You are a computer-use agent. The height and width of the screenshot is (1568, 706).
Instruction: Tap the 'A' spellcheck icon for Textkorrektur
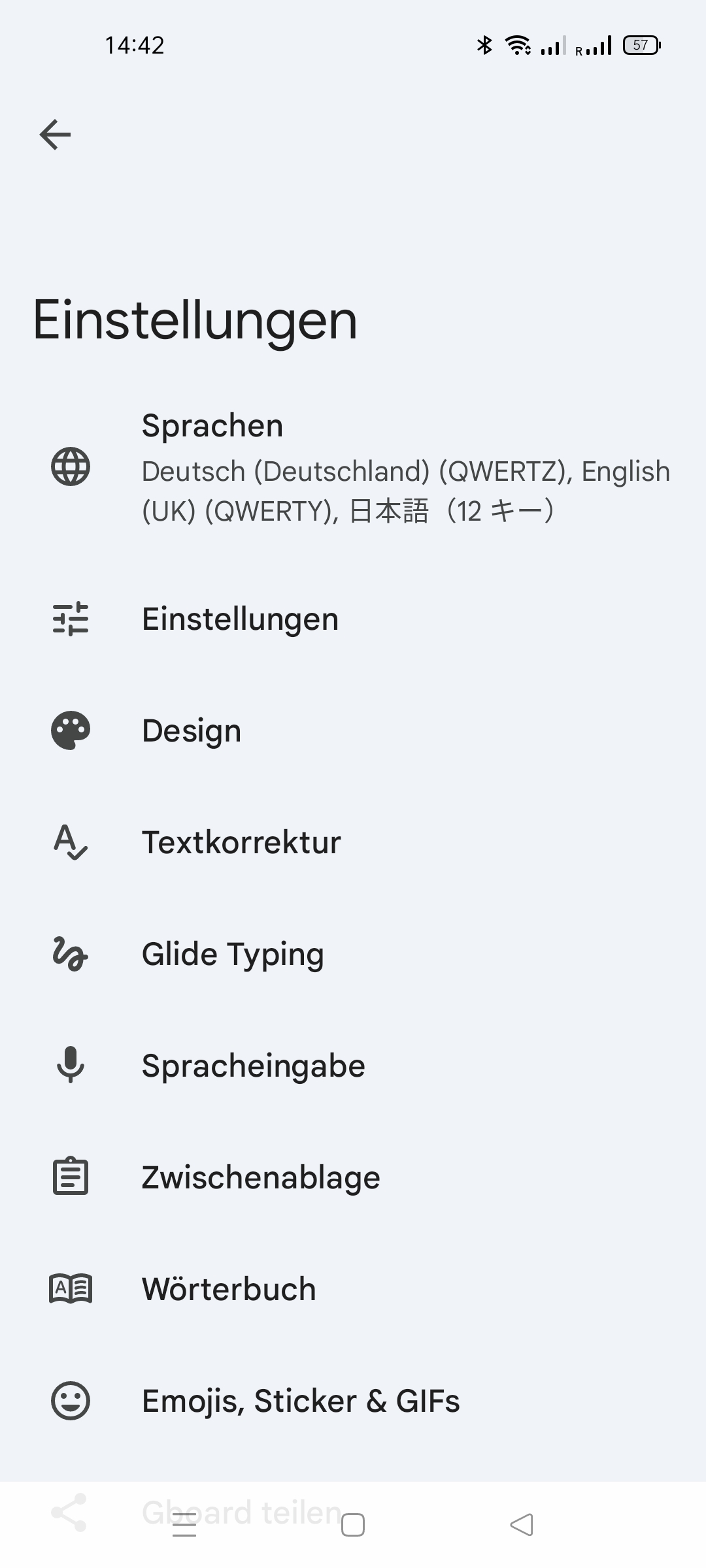point(70,842)
